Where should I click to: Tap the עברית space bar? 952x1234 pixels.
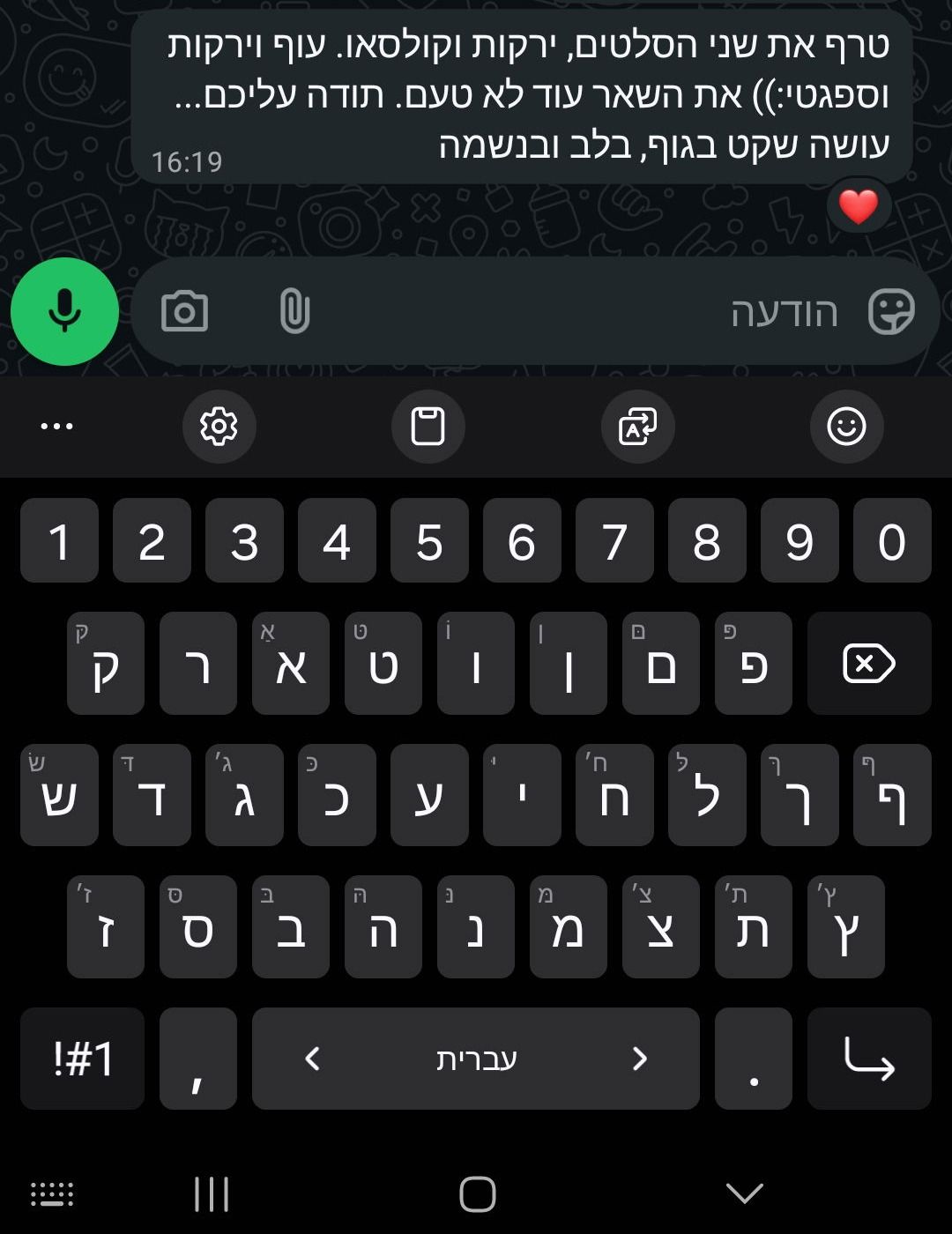point(476,1059)
